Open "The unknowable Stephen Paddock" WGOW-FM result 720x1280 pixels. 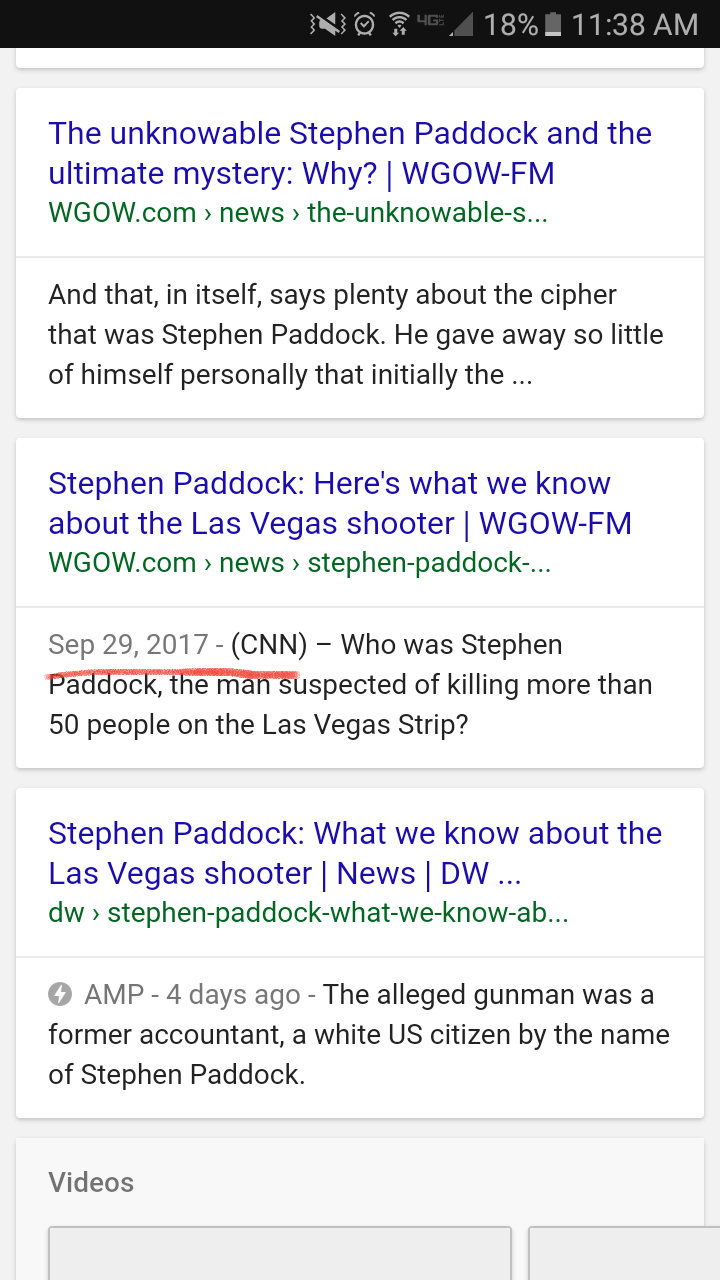(350, 153)
